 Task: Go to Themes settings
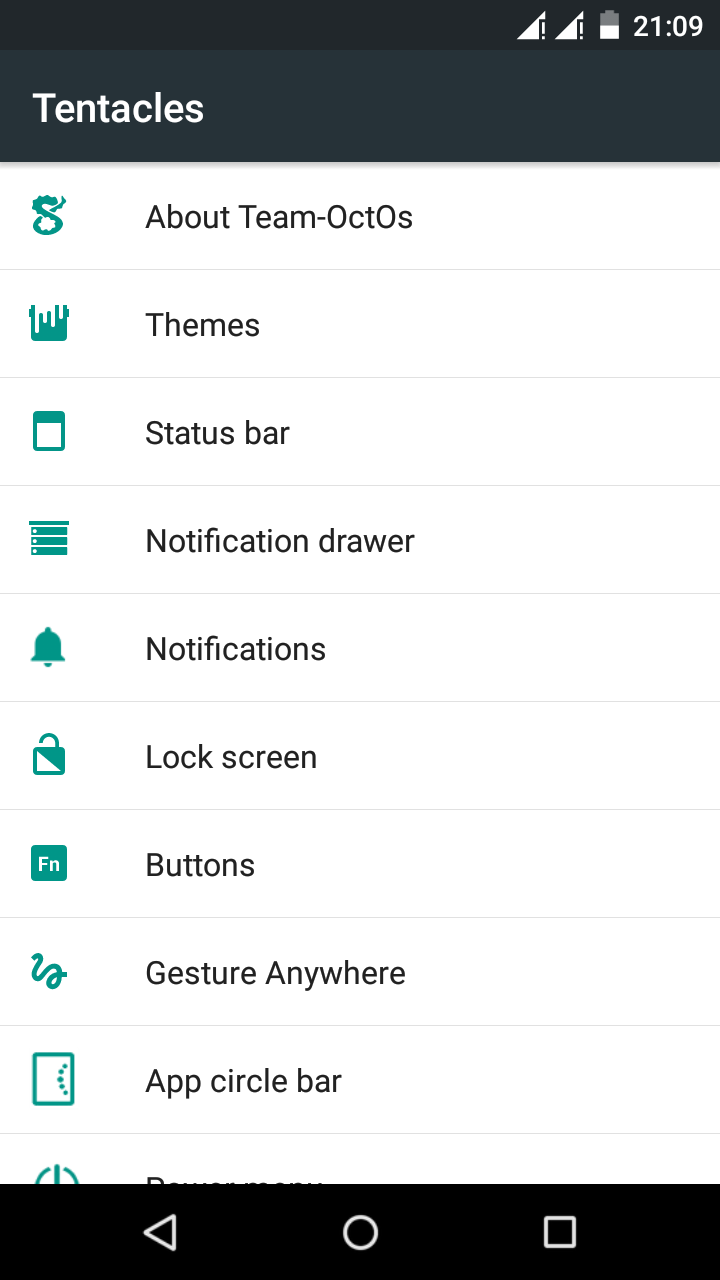(x=203, y=325)
